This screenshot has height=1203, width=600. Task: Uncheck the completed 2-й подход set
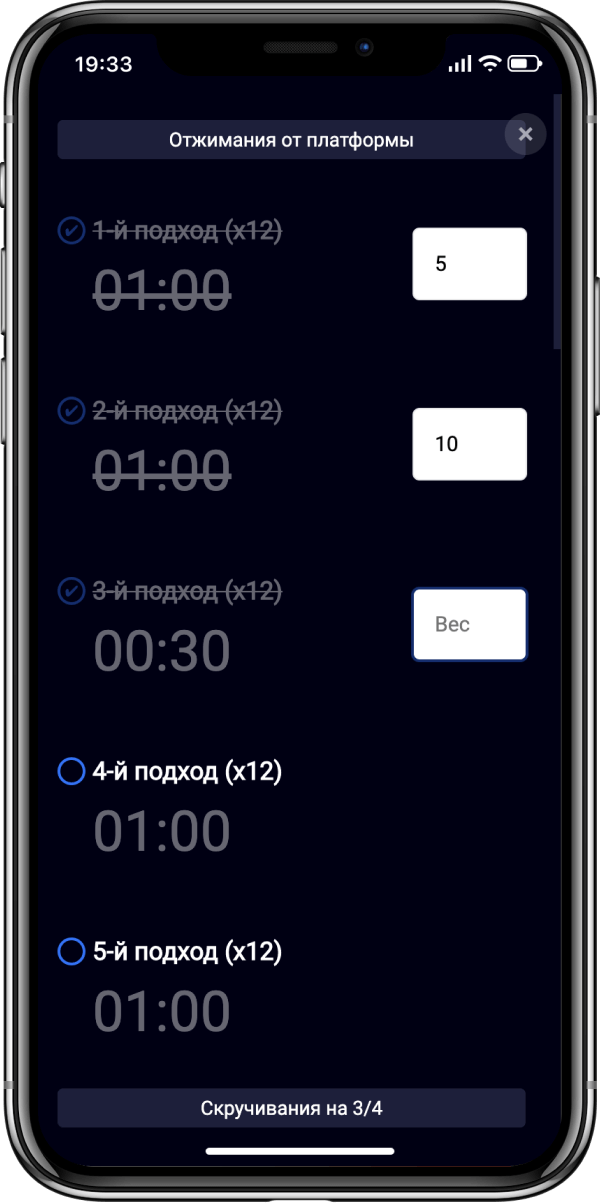71,411
